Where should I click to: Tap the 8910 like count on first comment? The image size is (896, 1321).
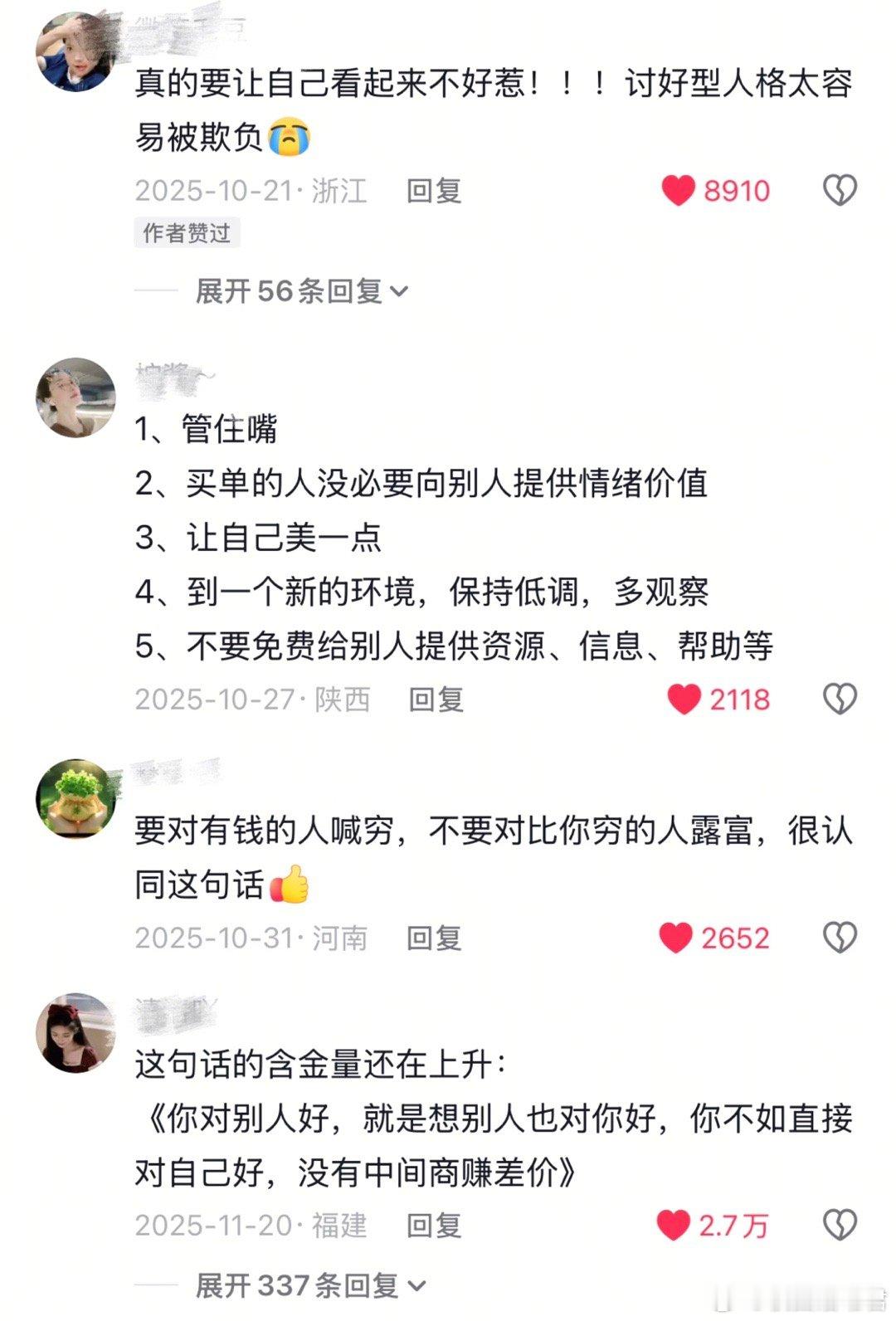tap(738, 188)
